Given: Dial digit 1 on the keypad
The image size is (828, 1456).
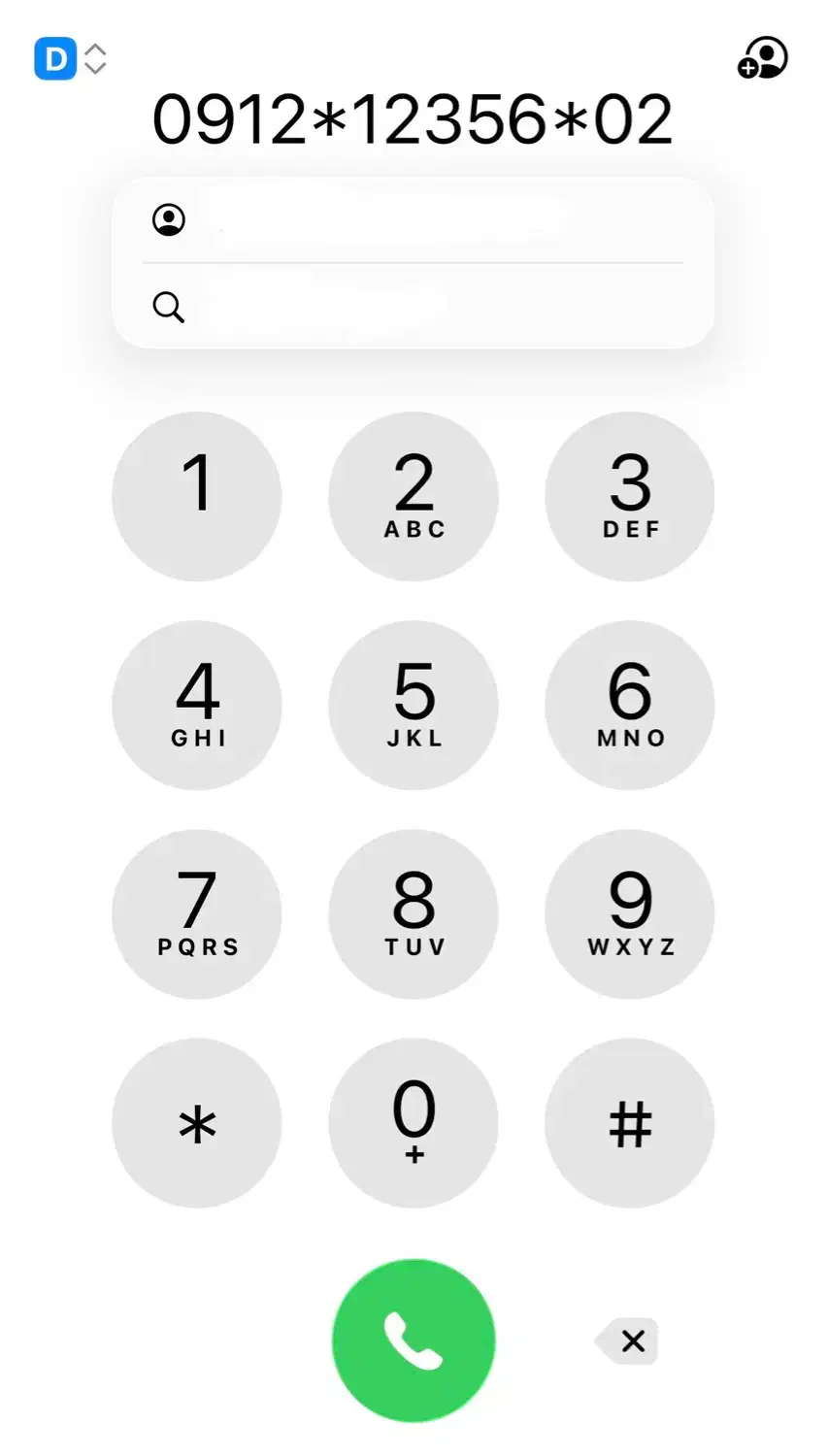Looking at the screenshot, I should (197, 496).
